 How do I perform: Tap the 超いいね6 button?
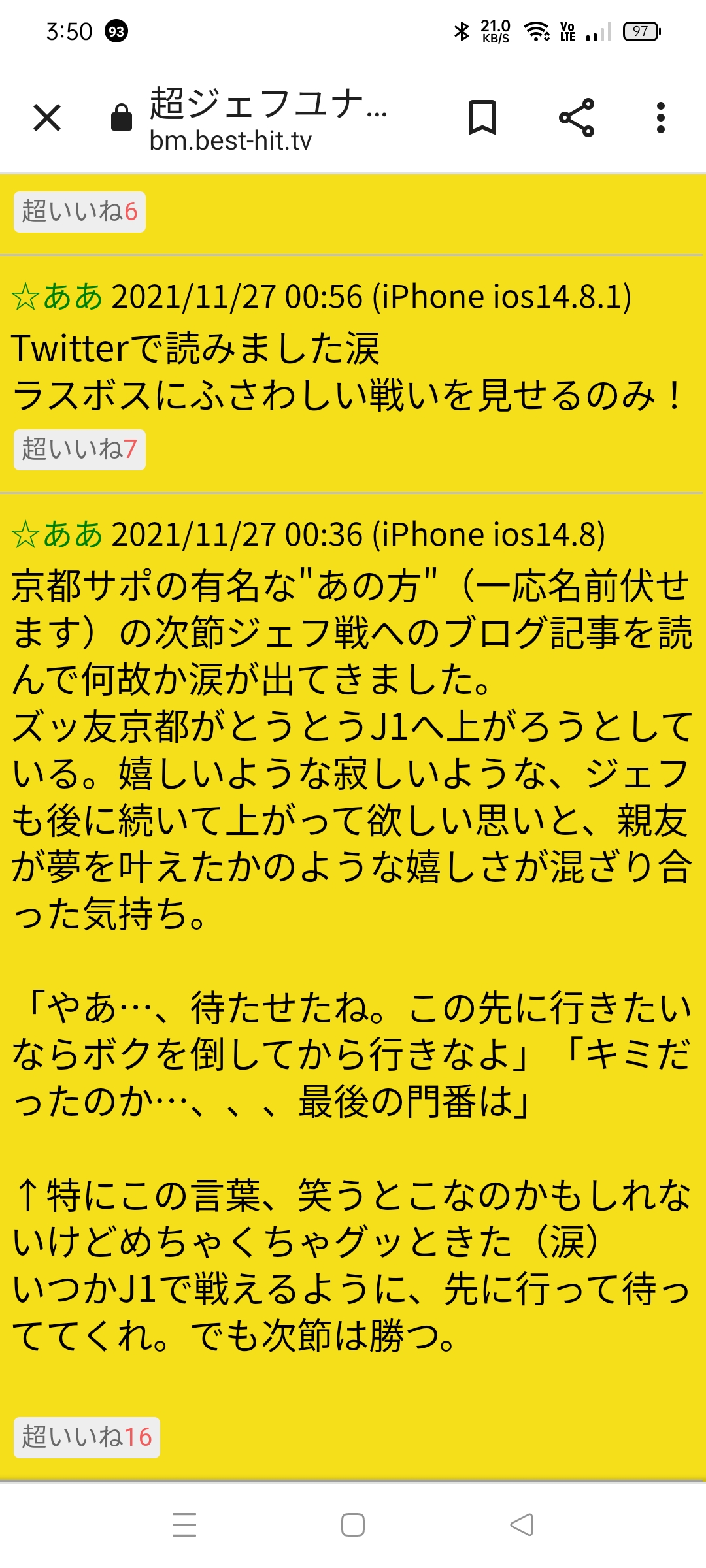pyautogui.click(x=80, y=212)
